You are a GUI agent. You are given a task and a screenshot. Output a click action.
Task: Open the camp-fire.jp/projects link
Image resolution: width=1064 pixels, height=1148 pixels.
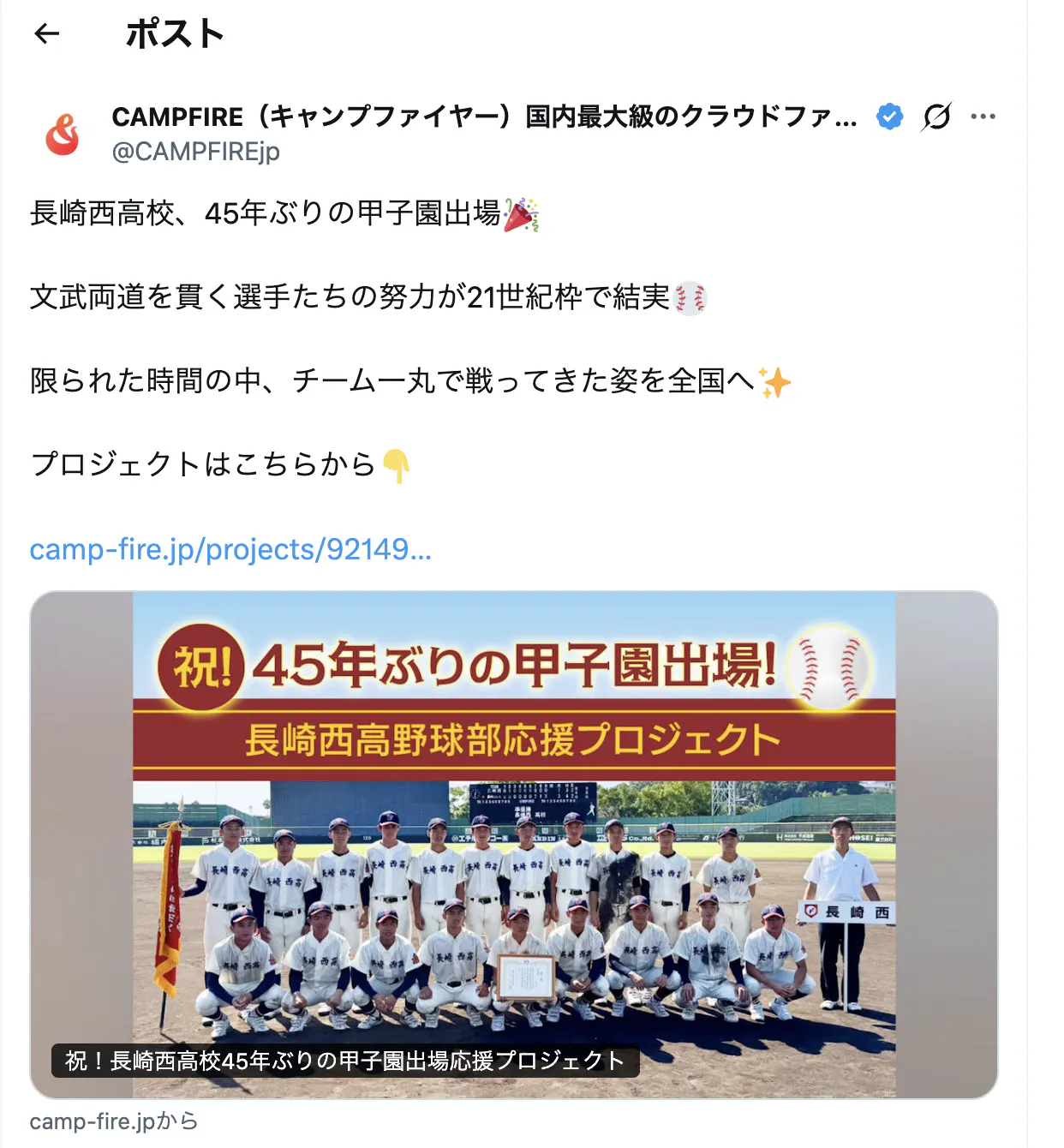(x=230, y=549)
